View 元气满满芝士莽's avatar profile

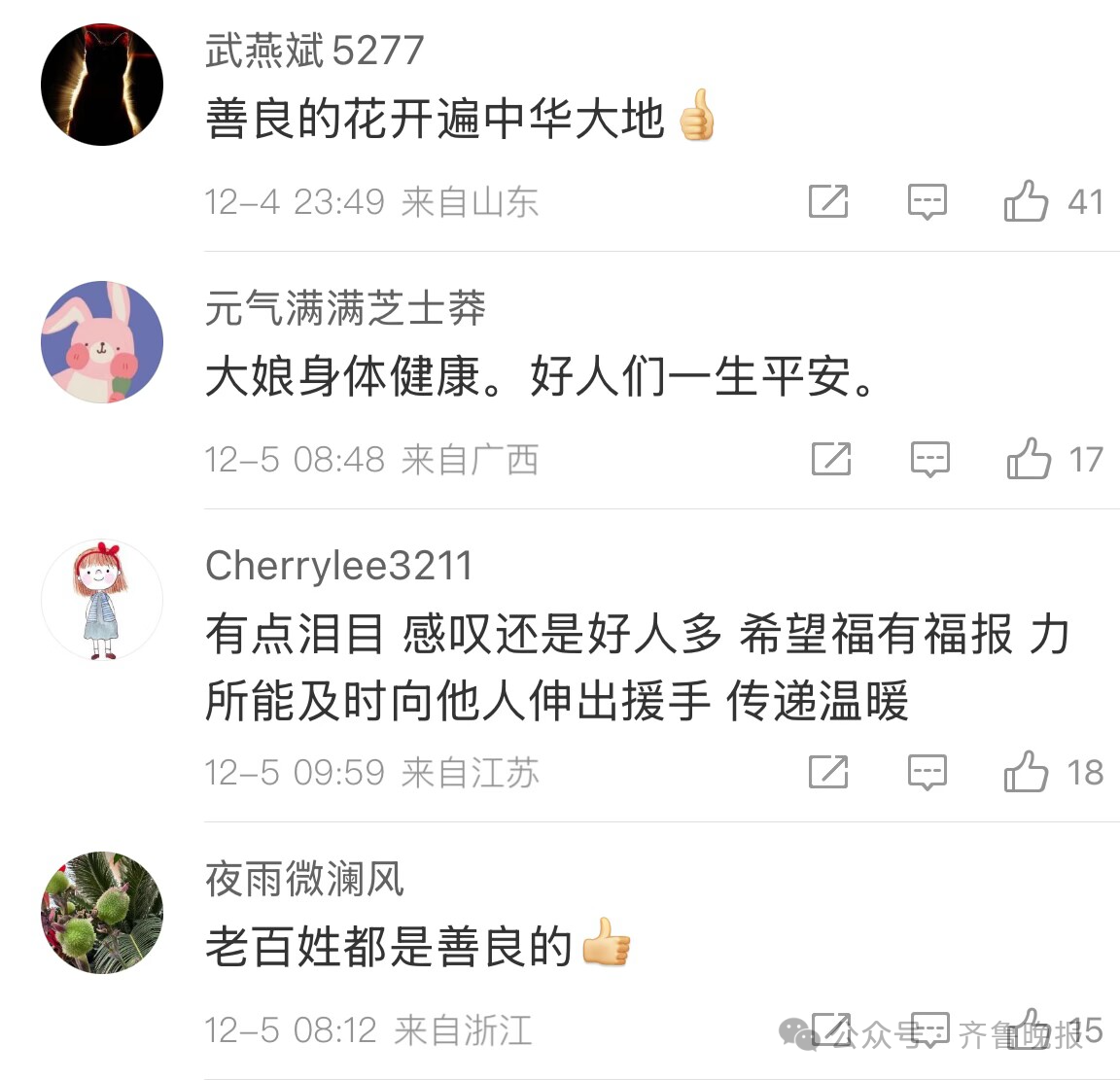pos(102,342)
